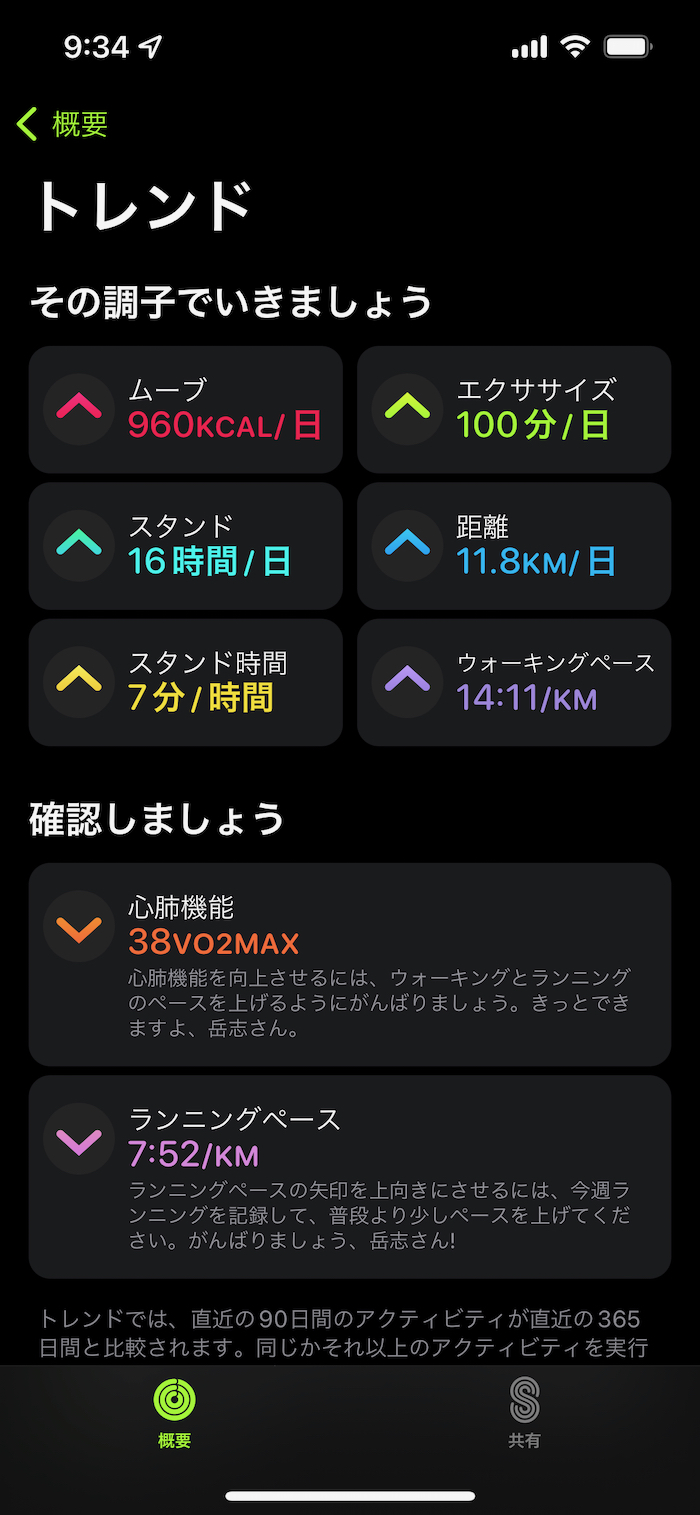Open the 距離 trend card
The height and width of the screenshot is (1515, 700).
coord(514,546)
